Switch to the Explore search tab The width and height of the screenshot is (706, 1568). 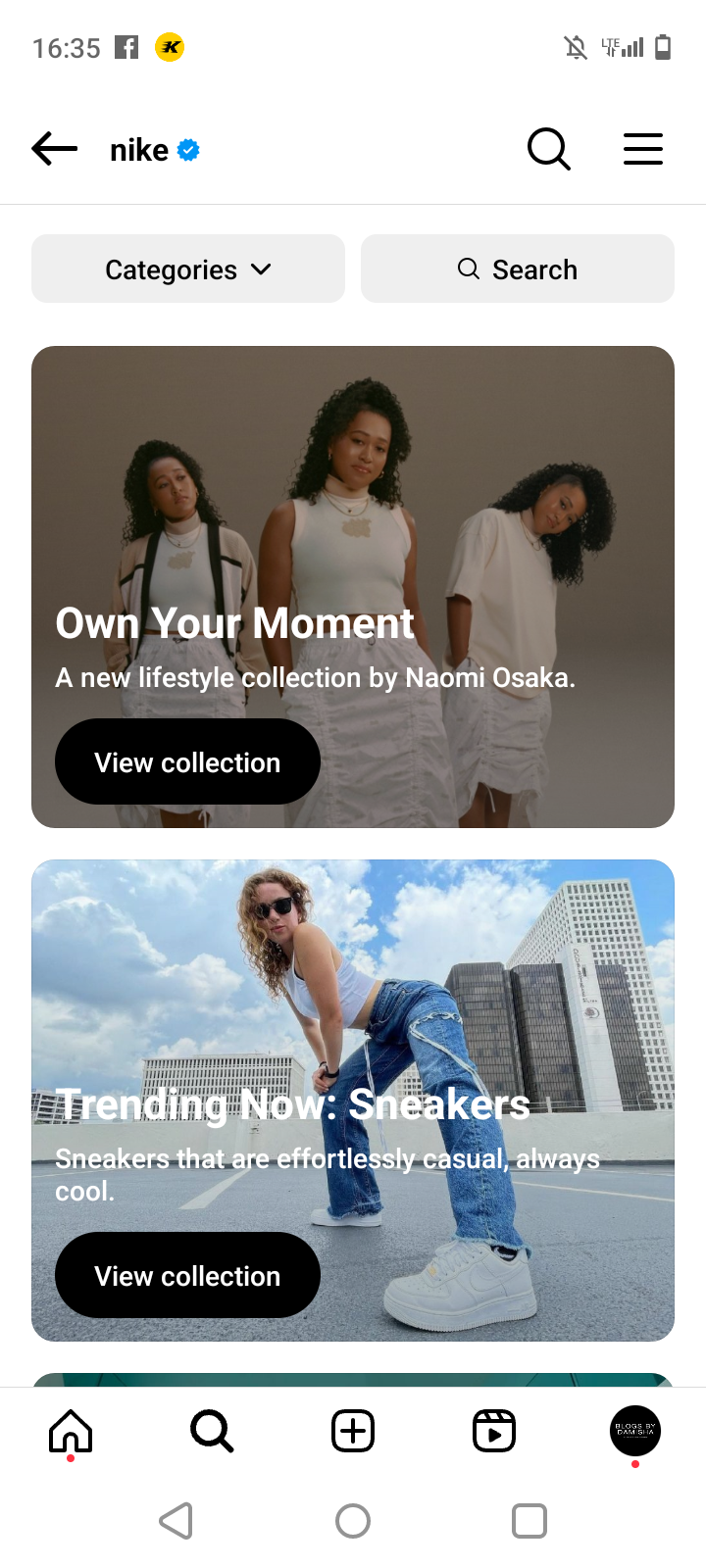(212, 1432)
